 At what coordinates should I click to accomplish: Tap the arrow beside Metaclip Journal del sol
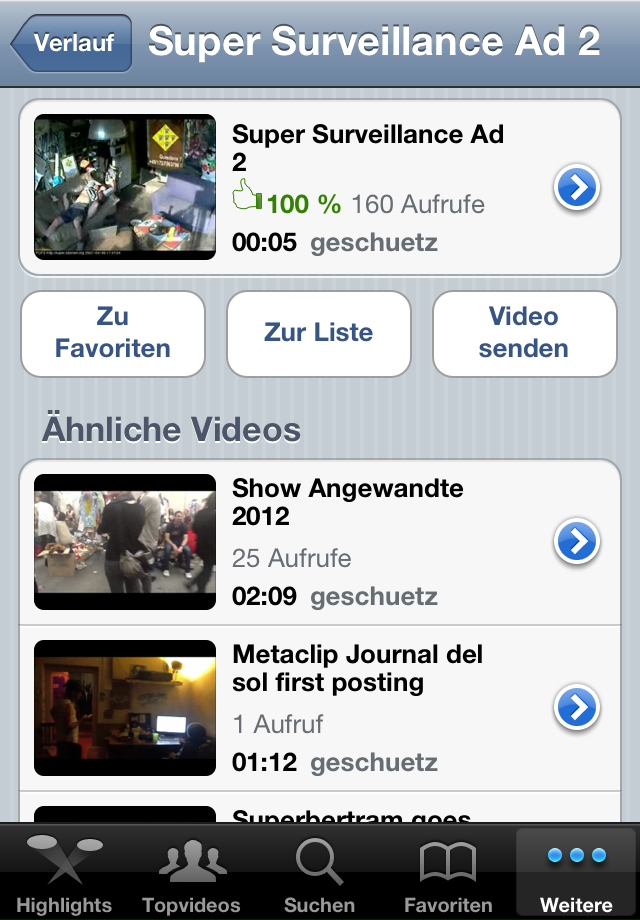(577, 708)
